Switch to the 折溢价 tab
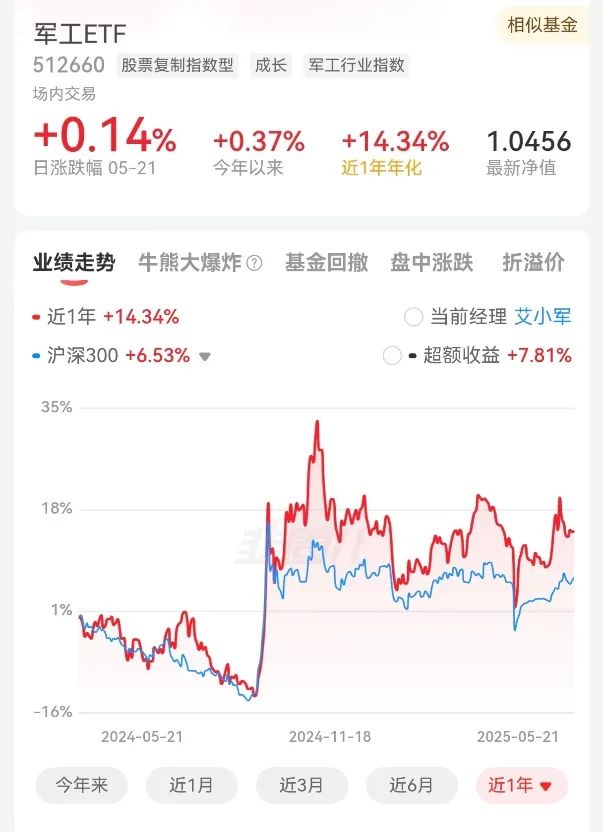 pyautogui.click(x=533, y=262)
